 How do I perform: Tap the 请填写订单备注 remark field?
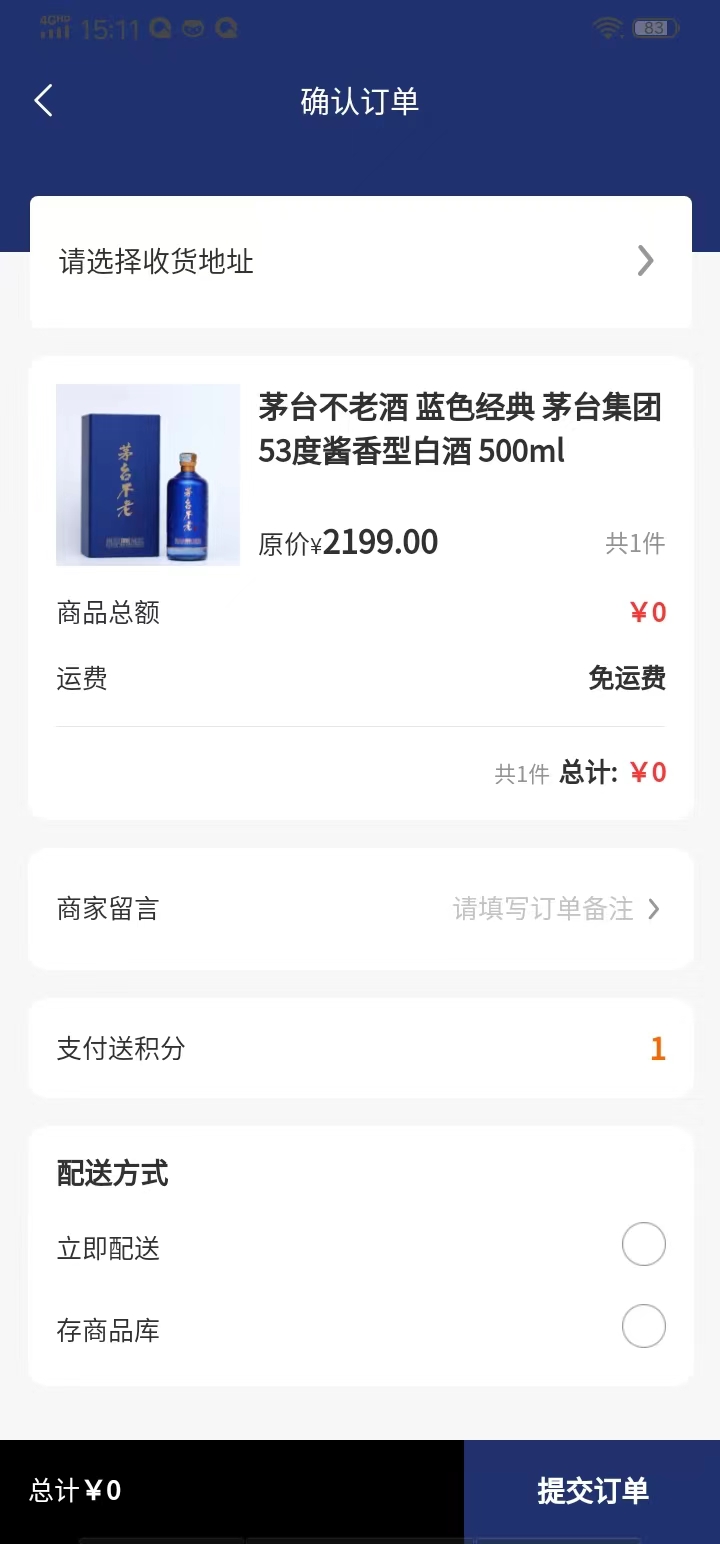(x=545, y=908)
